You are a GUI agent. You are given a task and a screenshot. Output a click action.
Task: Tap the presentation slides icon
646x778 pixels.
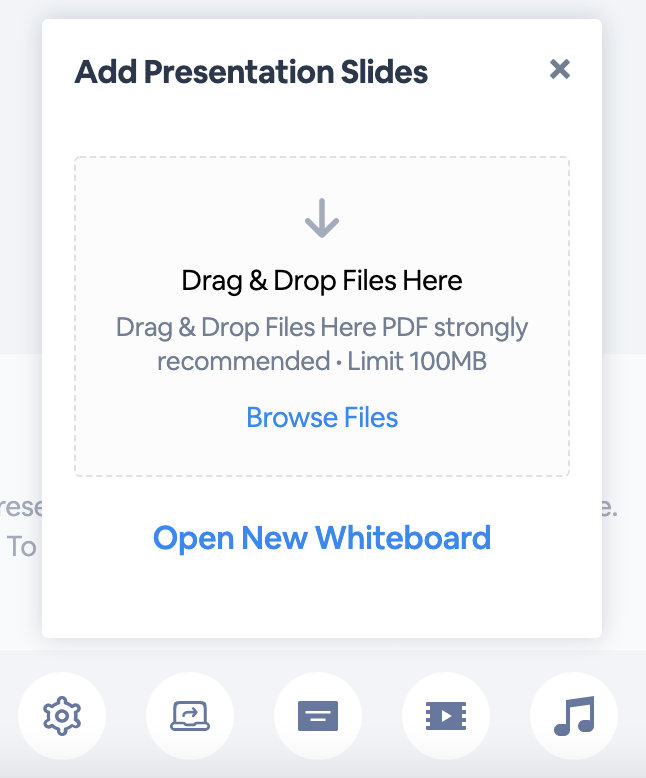(318, 716)
